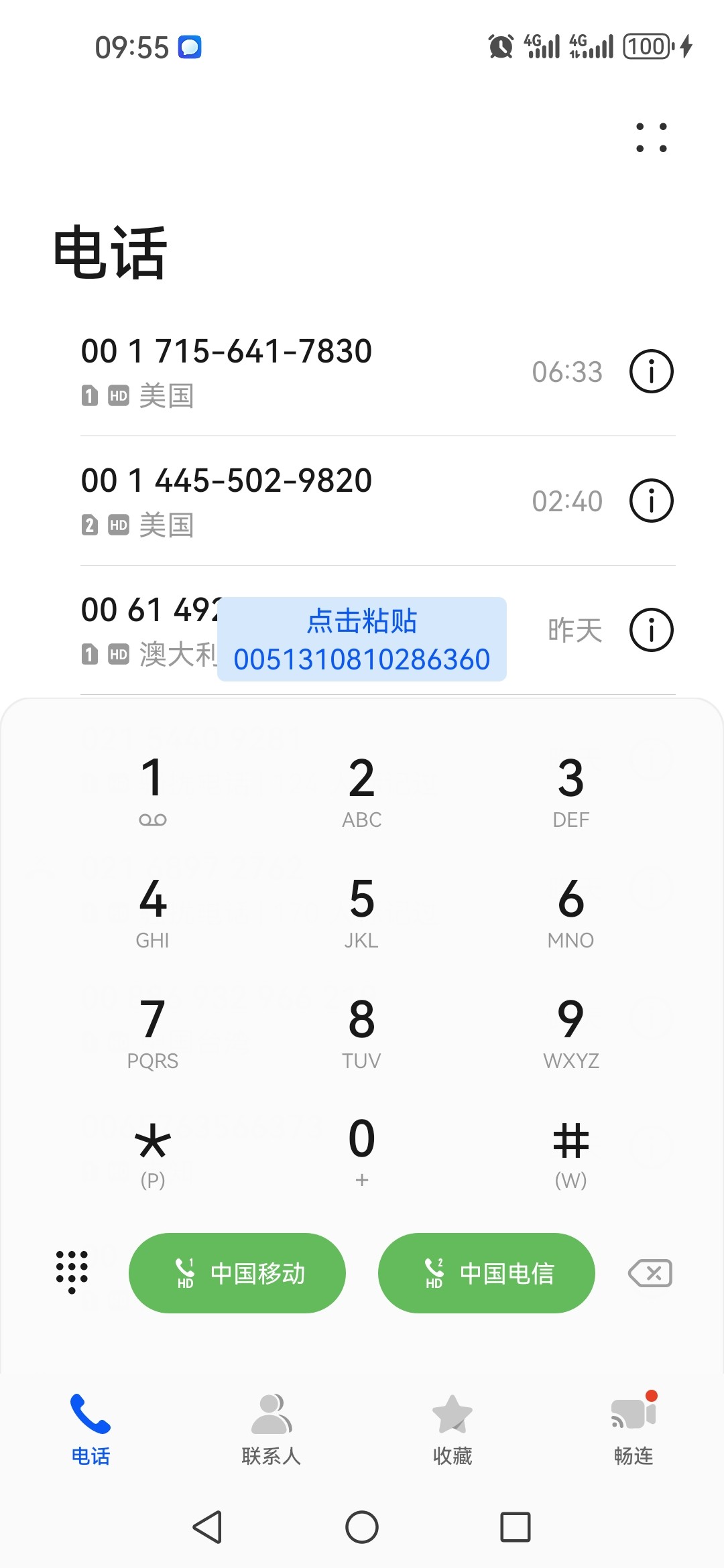The width and height of the screenshot is (724, 1568).
Task: Paste the copied number 0051310810286360
Action: [x=362, y=639]
